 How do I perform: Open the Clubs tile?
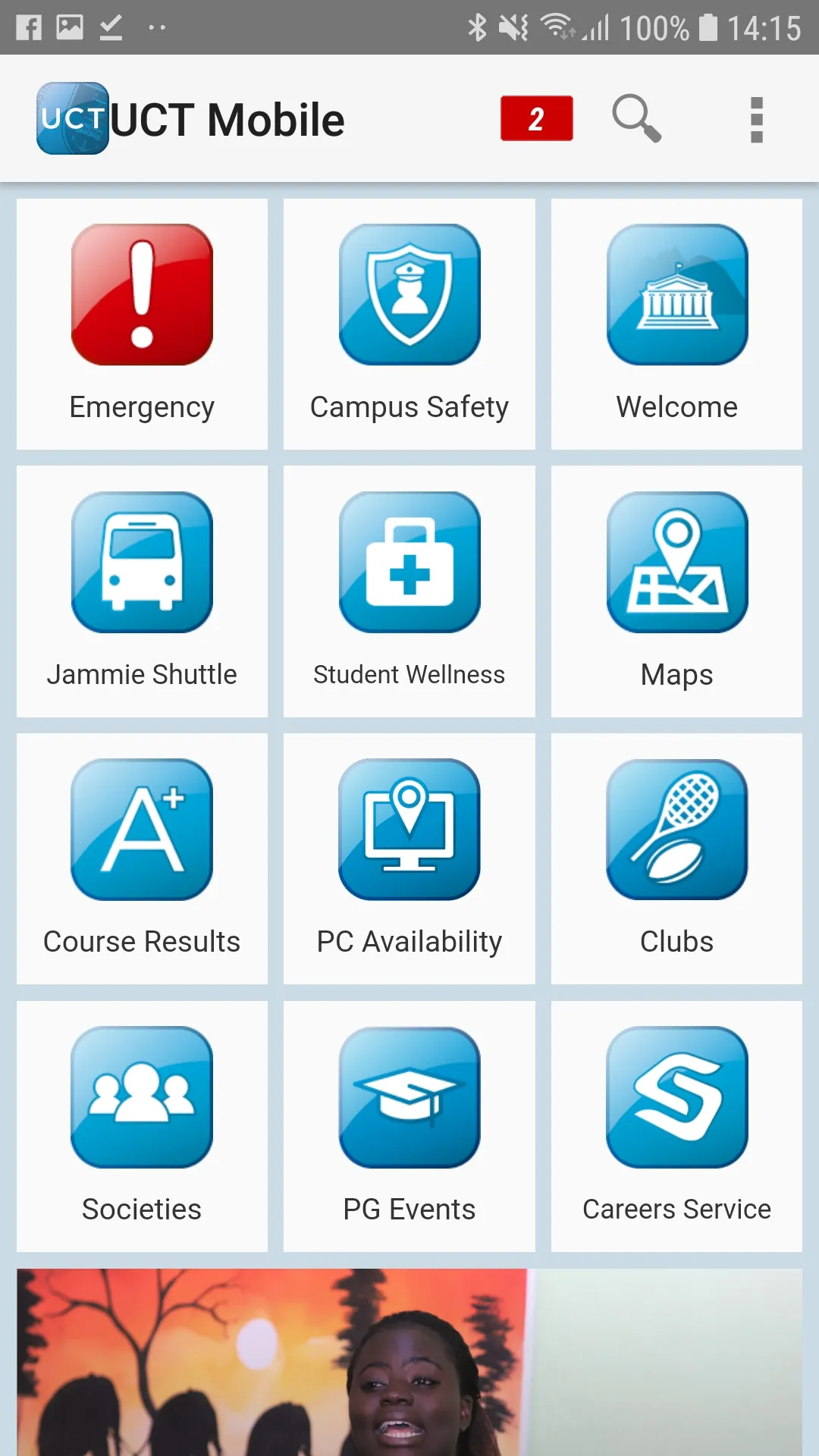click(x=676, y=858)
